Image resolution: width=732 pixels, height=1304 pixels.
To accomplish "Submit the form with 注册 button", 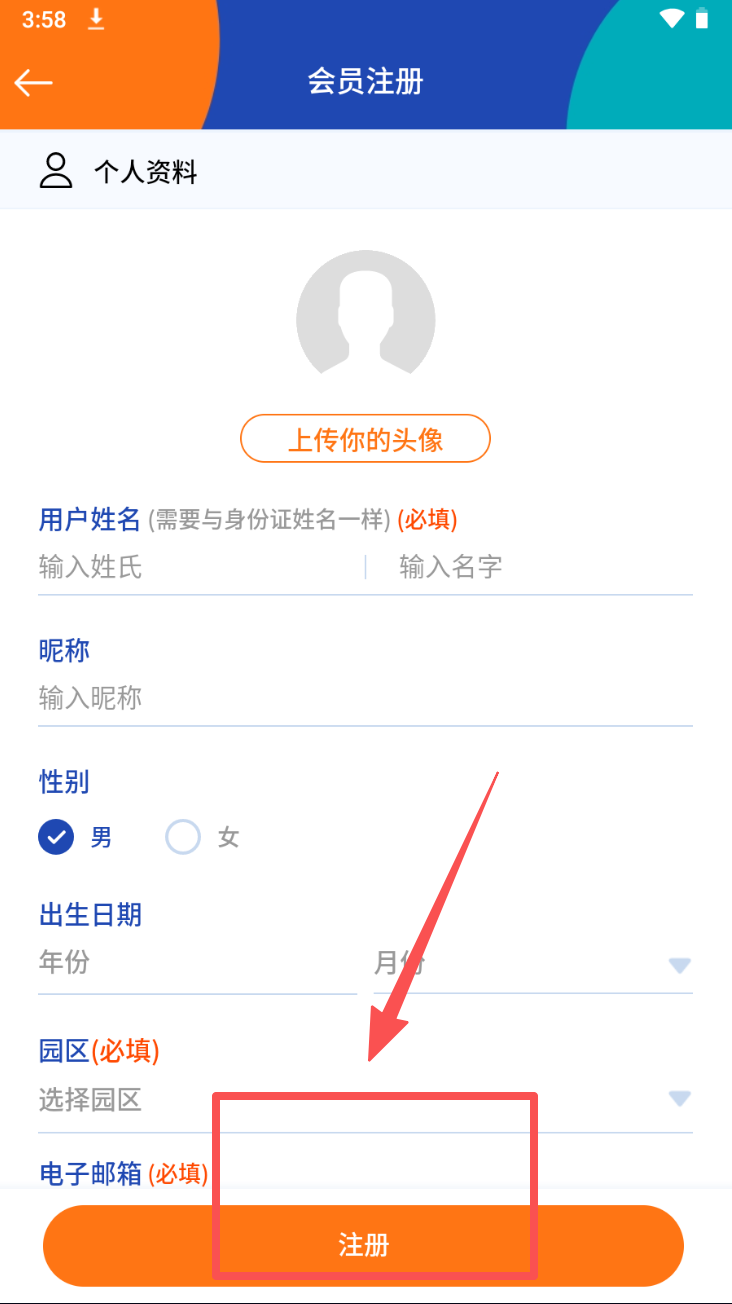I will [363, 1245].
